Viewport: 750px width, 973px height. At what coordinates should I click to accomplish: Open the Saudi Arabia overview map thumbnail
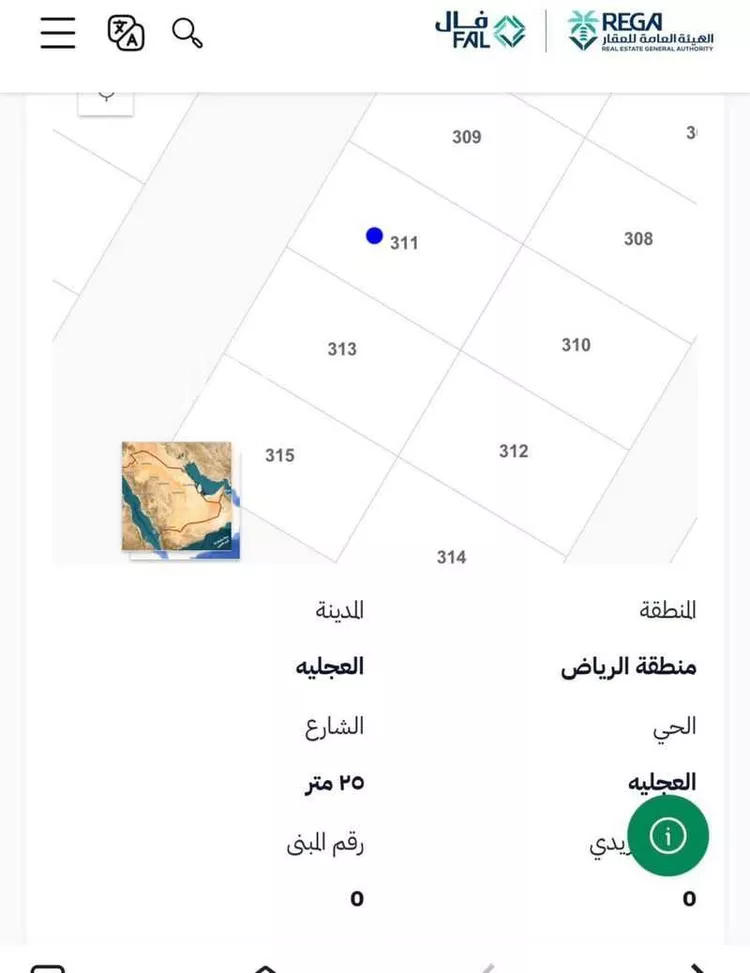tap(177, 497)
